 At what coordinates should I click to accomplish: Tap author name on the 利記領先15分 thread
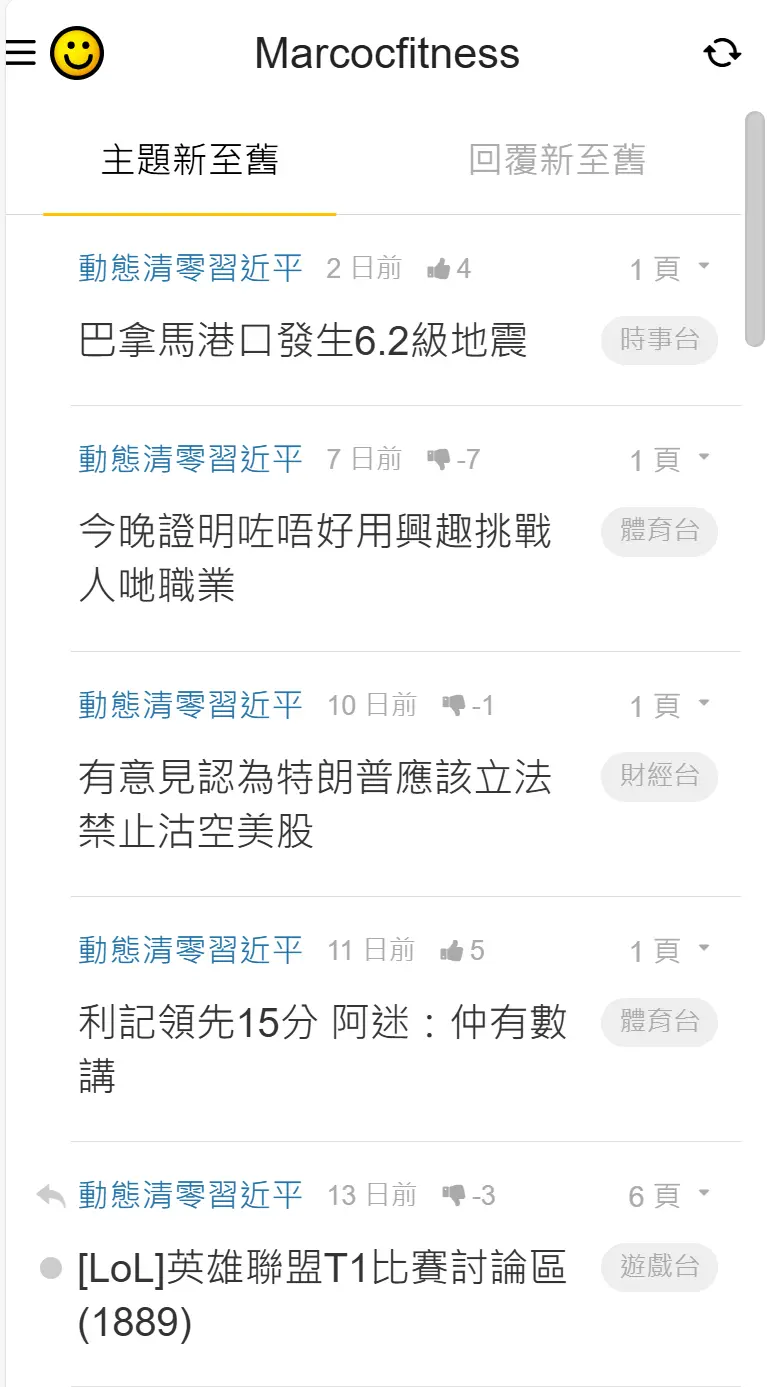tap(190, 950)
